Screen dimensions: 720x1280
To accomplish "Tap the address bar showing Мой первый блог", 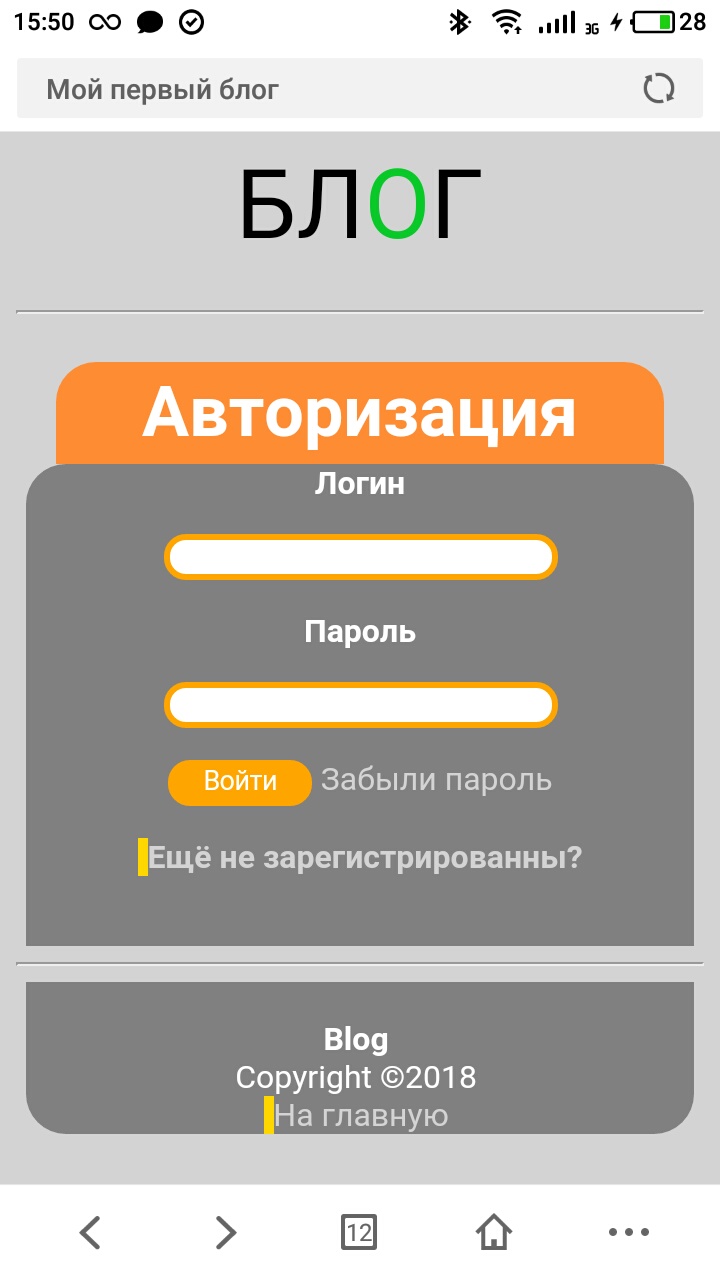I will [x=320, y=90].
